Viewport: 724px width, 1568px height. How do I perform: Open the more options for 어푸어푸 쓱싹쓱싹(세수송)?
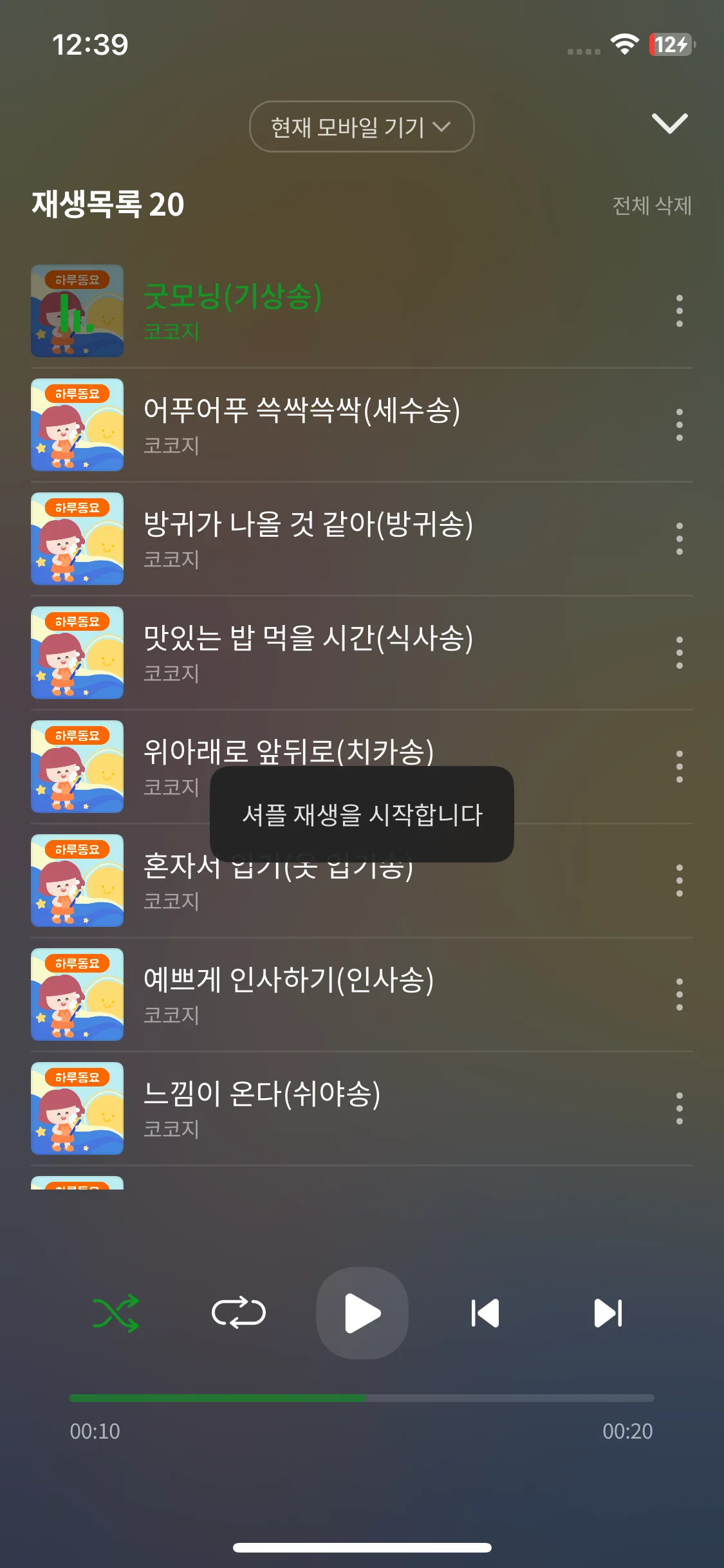pyautogui.click(x=679, y=425)
